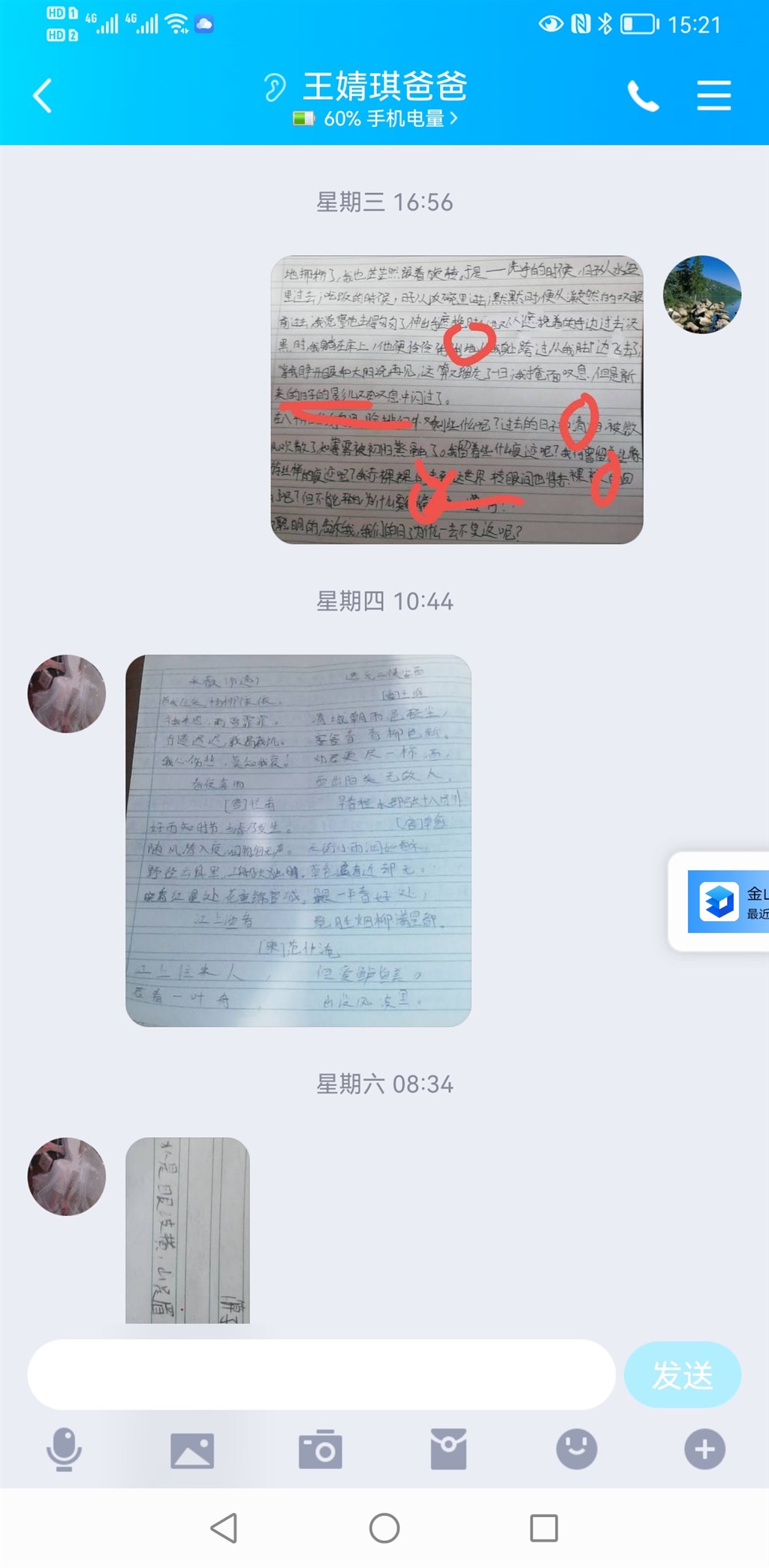
Task: Open the vertical handwriting photo from Saturday
Action: (187, 1229)
